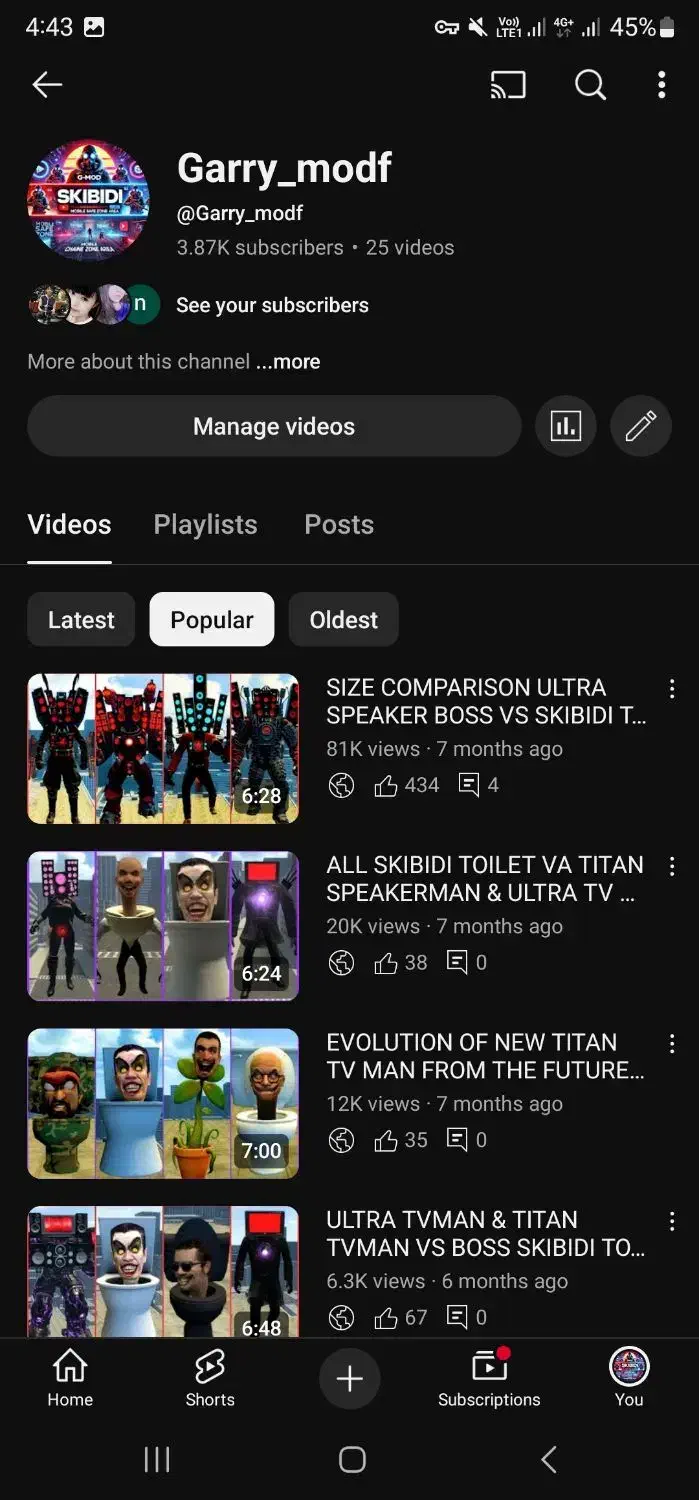Edit channel with the pencil icon
The height and width of the screenshot is (1500, 699).
pos(641,427)
